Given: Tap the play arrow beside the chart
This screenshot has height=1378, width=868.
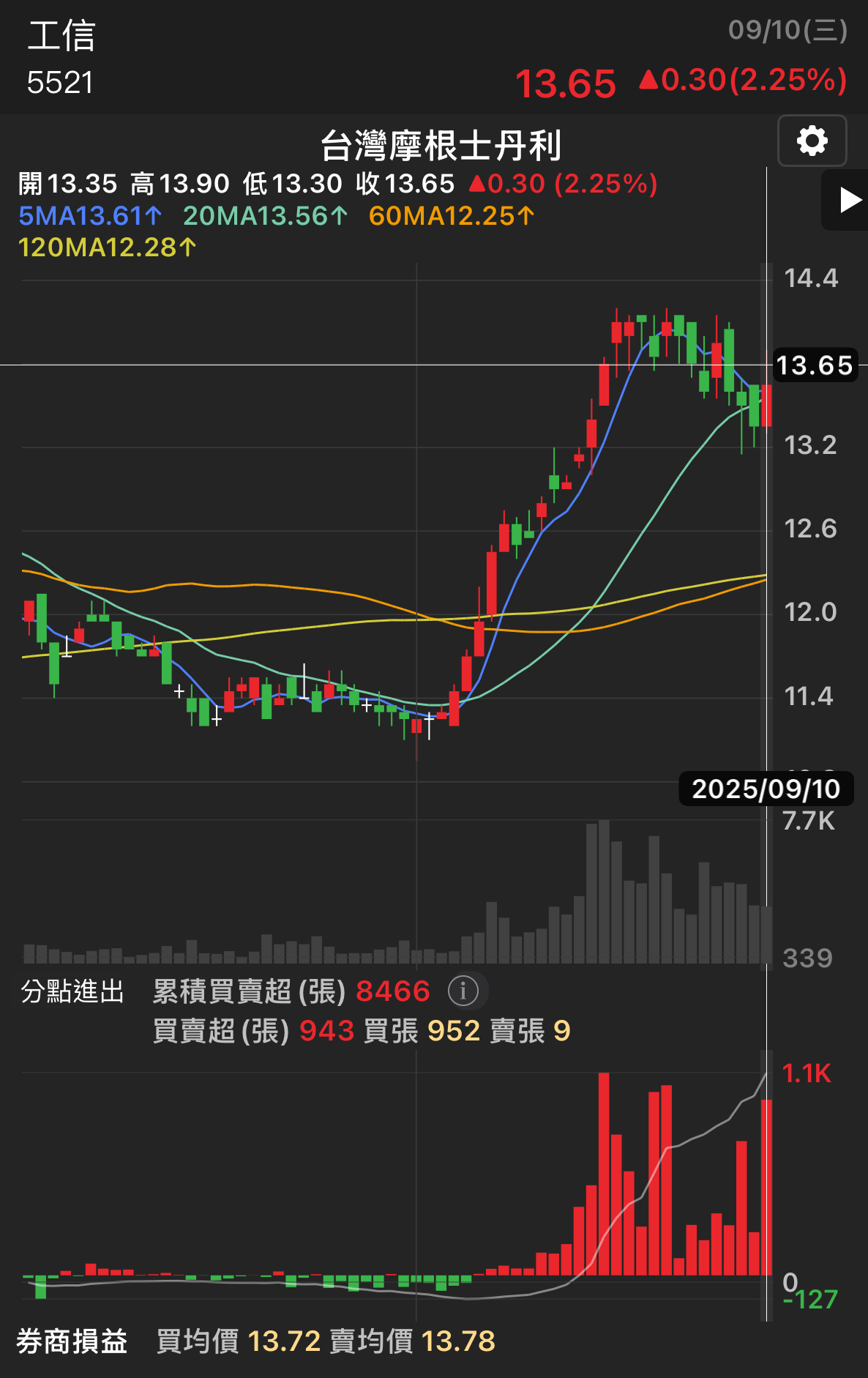Looking at the screenshot, I should point(848,200).
